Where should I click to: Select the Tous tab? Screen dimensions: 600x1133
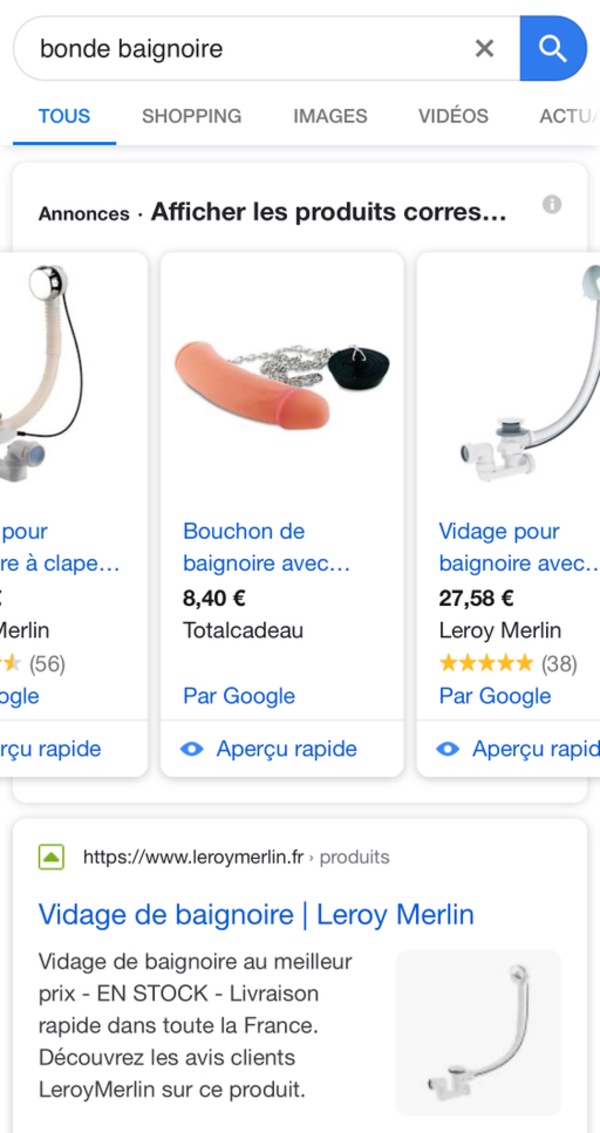pyautogui.click(x=64, y=116)
